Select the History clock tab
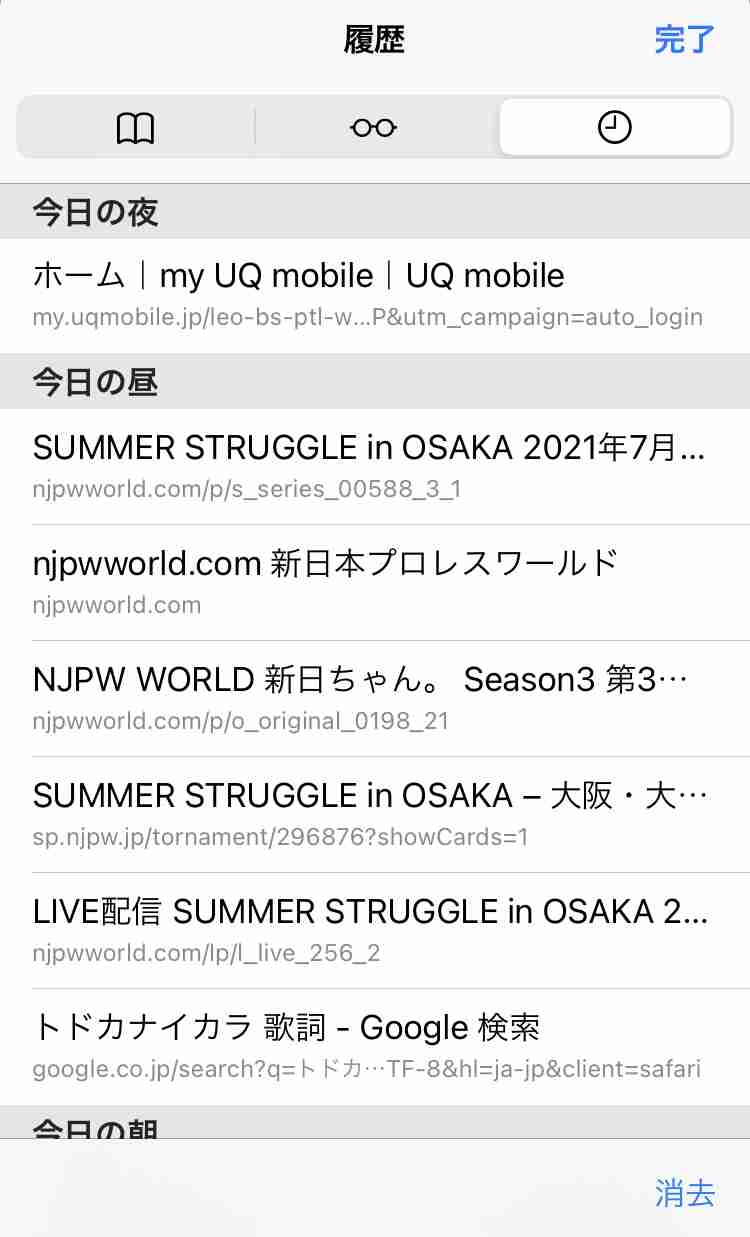The image size is (750, 1237). pos(614,128)
